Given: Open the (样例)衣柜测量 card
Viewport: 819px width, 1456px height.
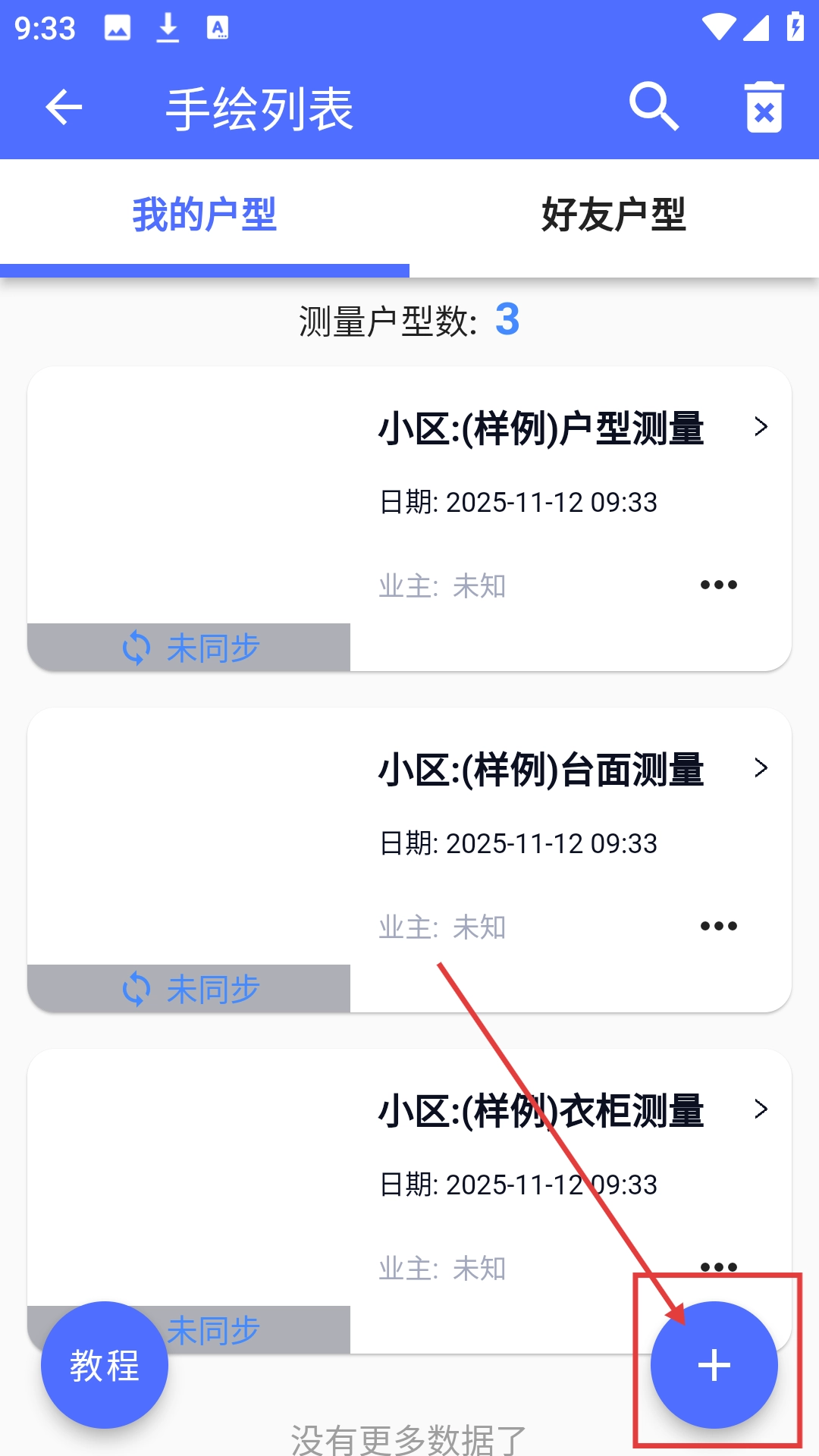Looking at the screenshot, I should click(541, 1111).
